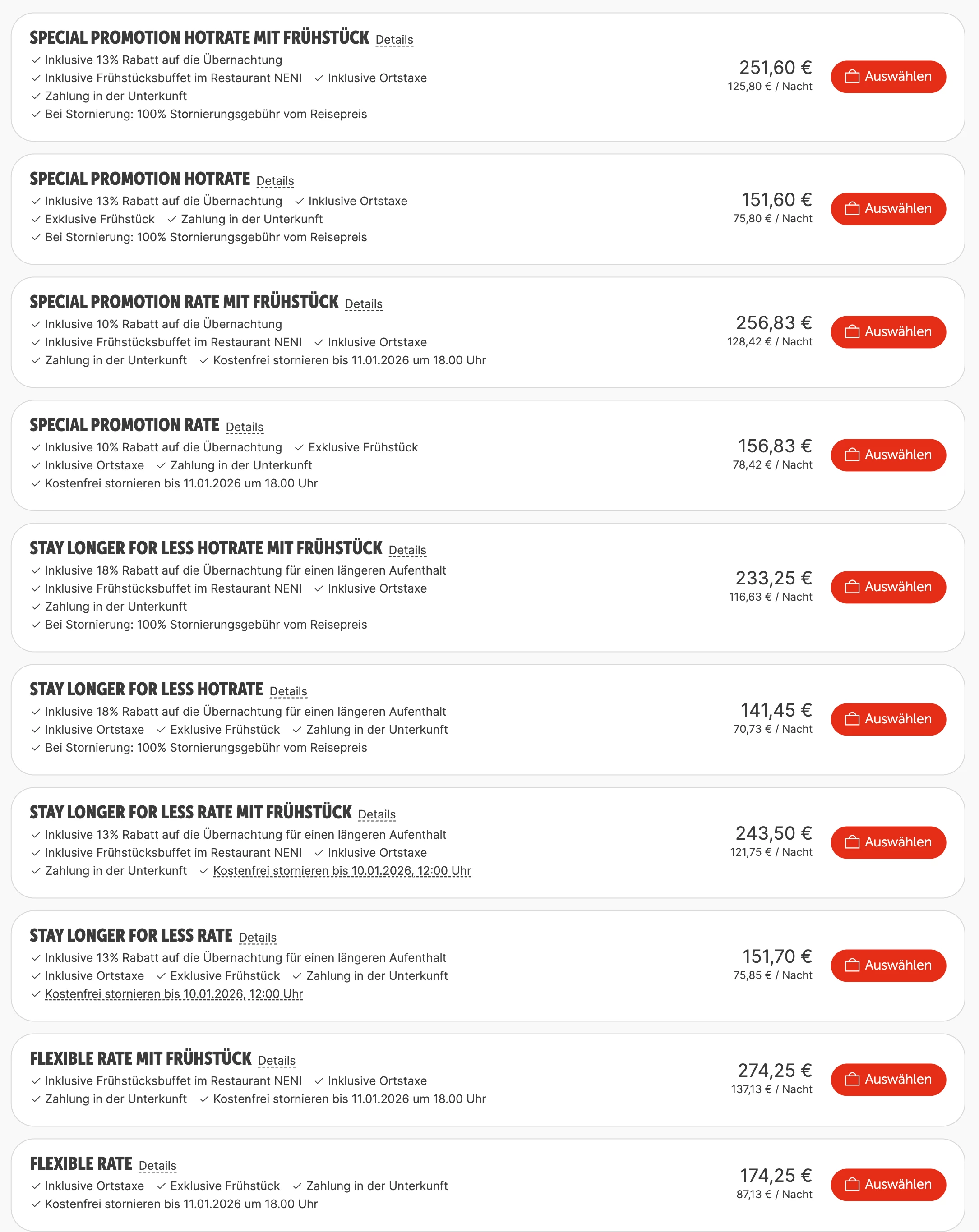The width and height of the screenshot is (979, 1232).
Task: Select Special Promotion Rate mit Frühstück for 256,83 €
Action: click(888, 332)
